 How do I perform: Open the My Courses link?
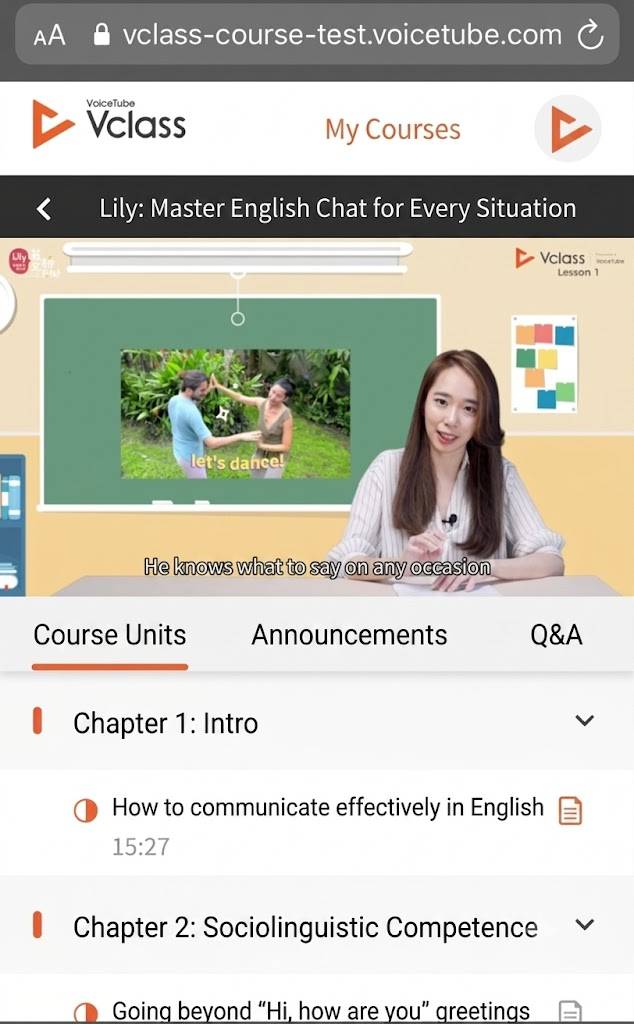coord(392,129)
